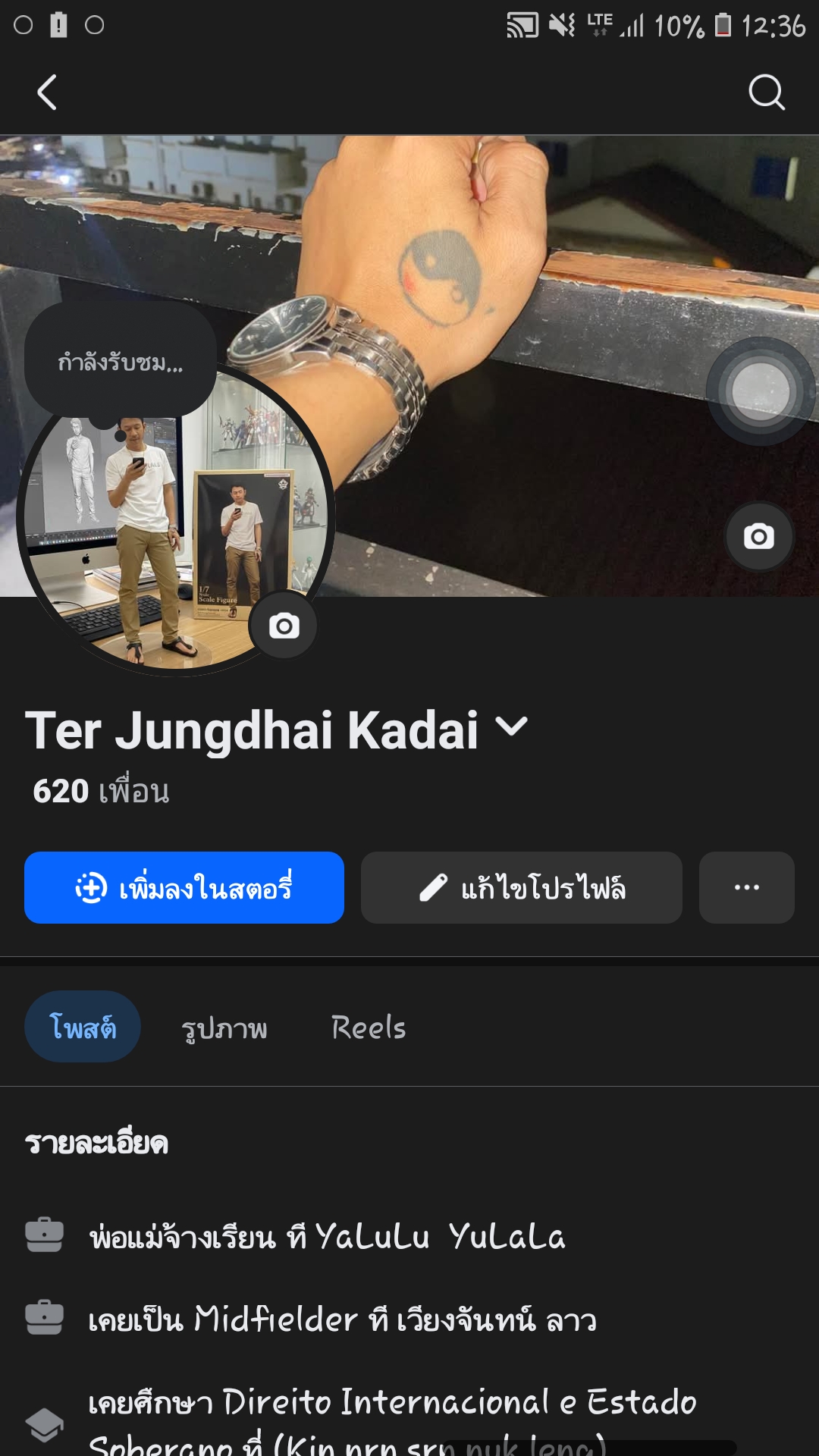The width and height of the screenshot is (819, 1456).
Task: Open the search magnifier icon
Action: 766,93
